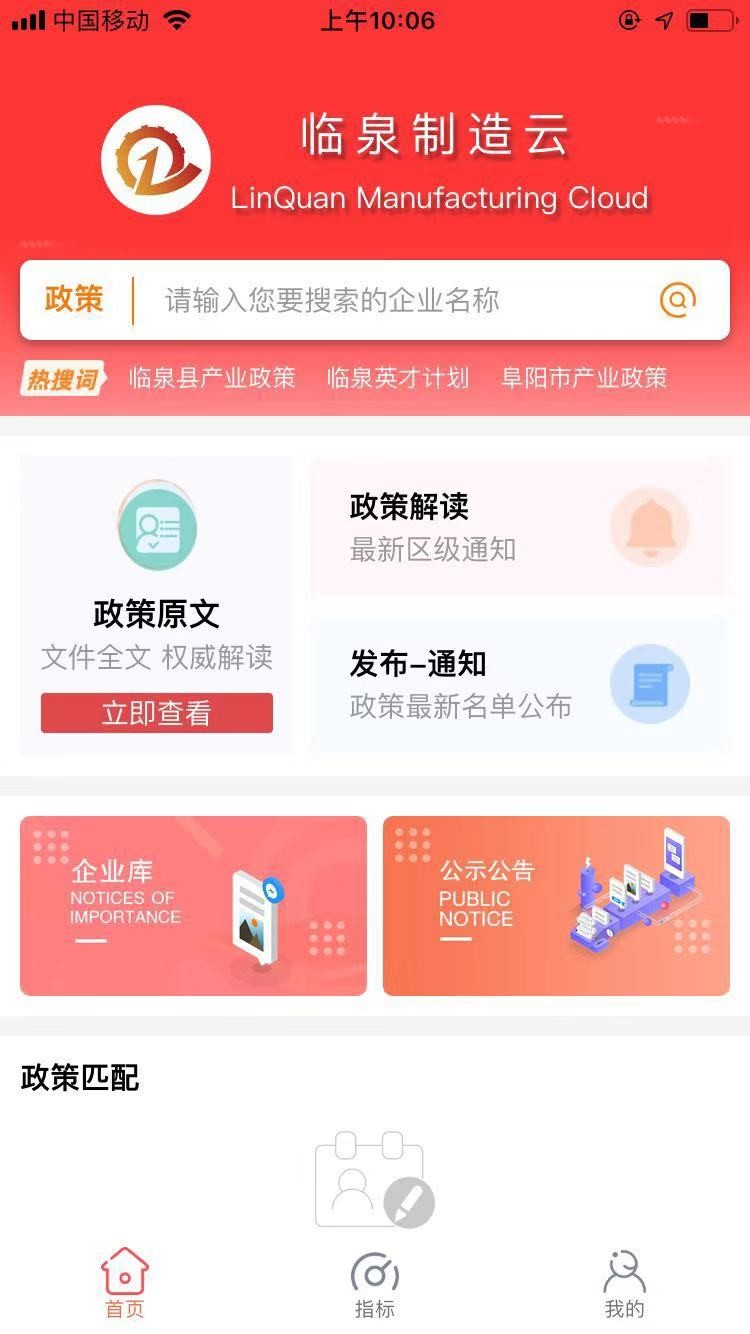750x1334 pixels.
Task: Tap the search icon in the search bar
Action: [x=677, y=299]
